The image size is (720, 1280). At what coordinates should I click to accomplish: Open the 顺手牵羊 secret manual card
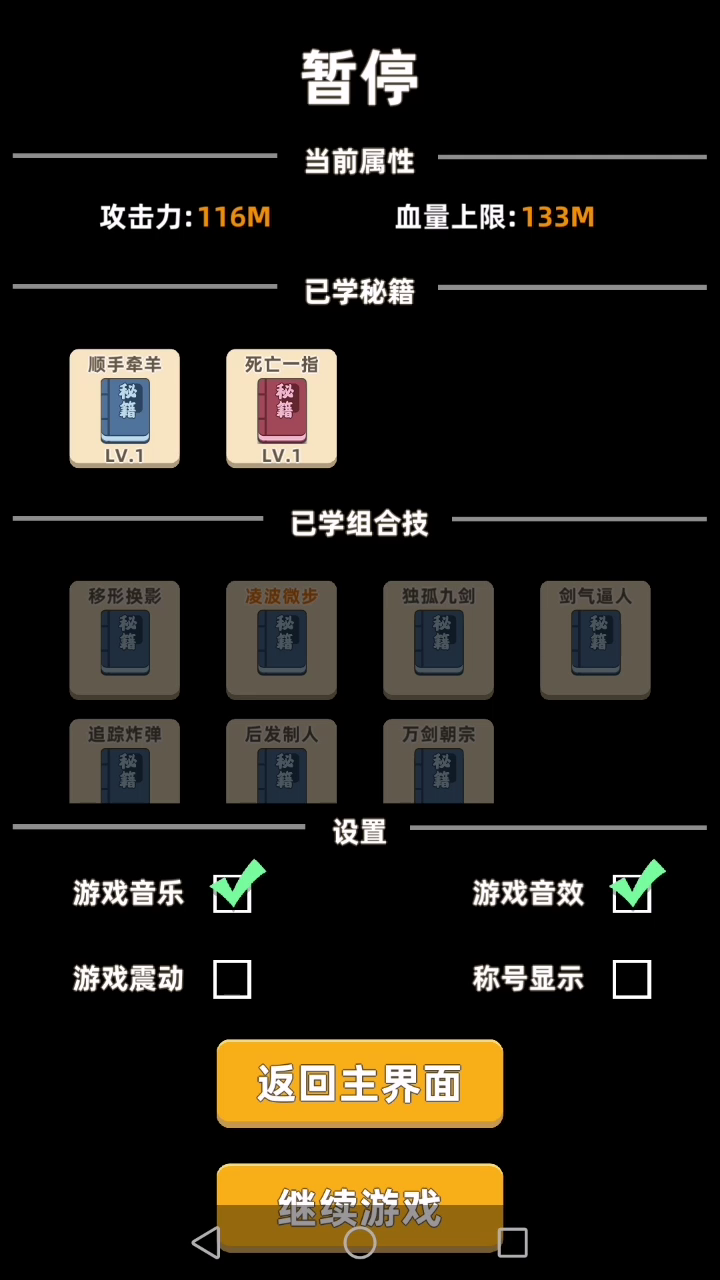tap(124, 408)
